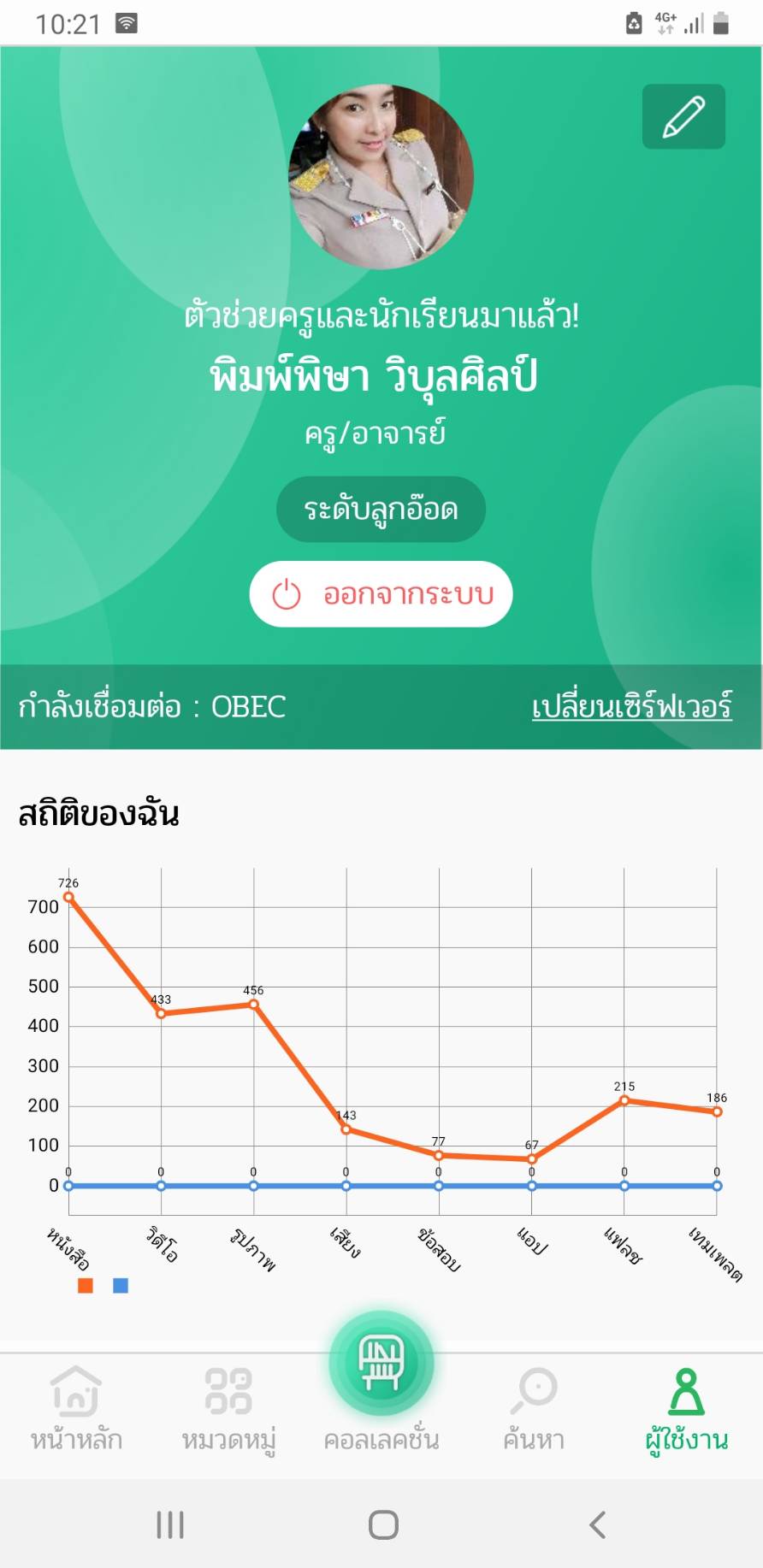Open recent apps from navigation bar
This screenshot has height=1568, width=763.
point(170,1524)
